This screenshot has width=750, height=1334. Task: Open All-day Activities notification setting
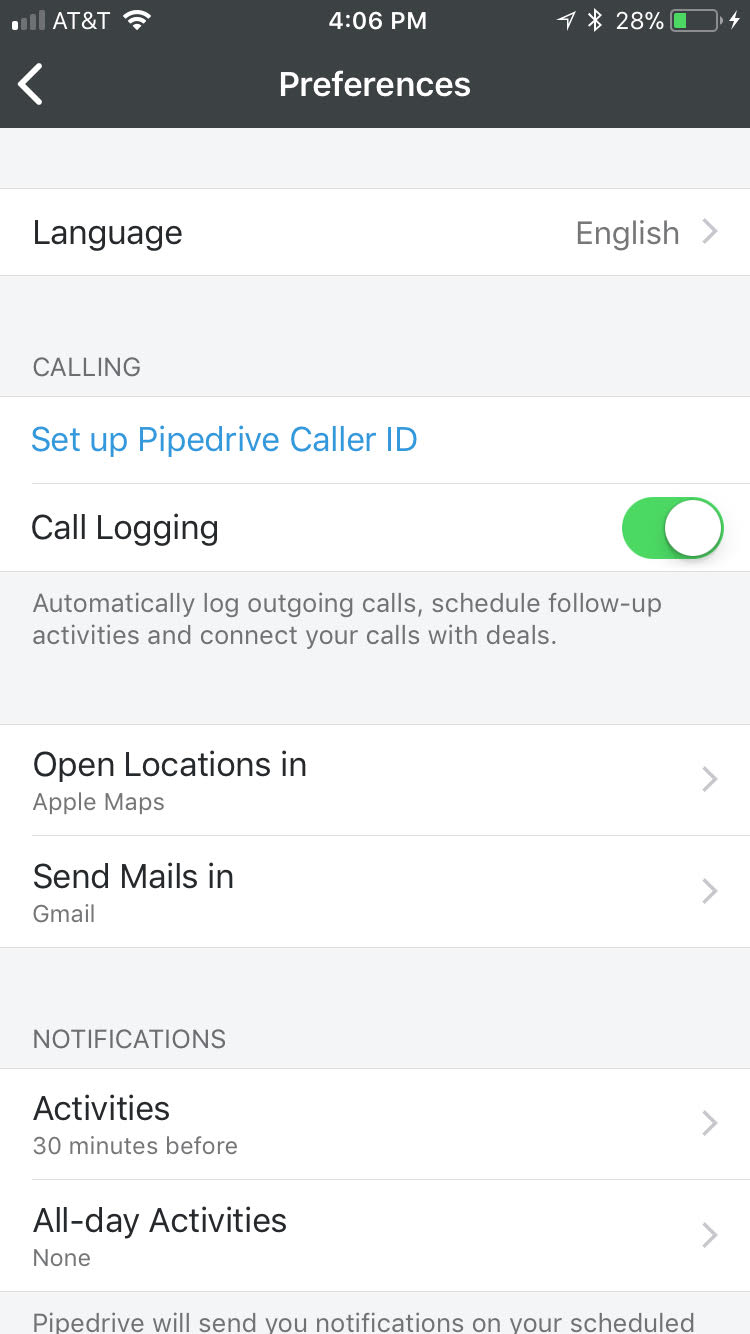[x=375, y=1236]
